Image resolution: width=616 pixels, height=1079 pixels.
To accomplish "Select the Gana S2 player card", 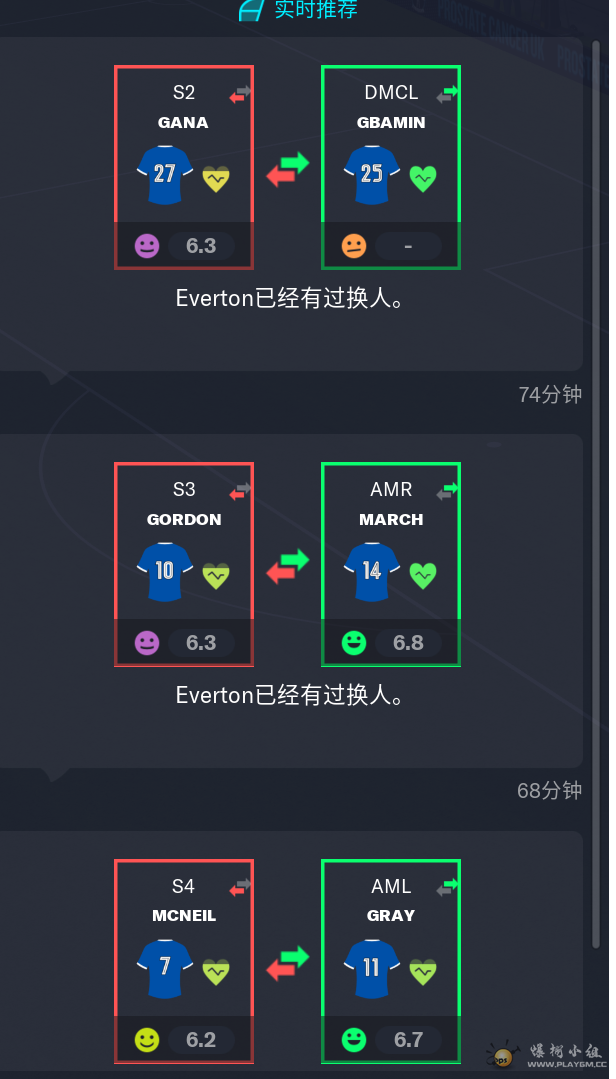I will click(184, 167).
